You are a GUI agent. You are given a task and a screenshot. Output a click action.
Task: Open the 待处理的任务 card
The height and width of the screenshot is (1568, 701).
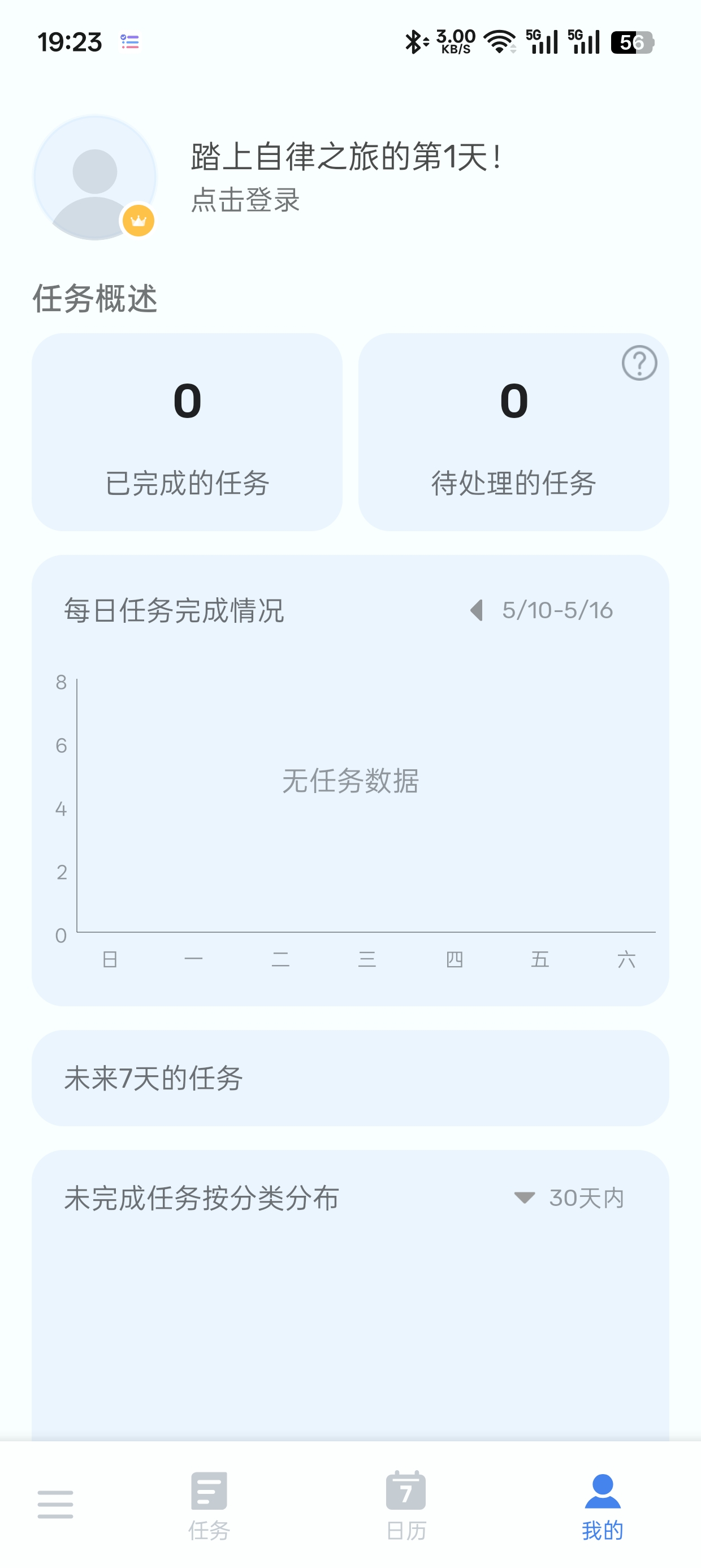tap(513, 432)
